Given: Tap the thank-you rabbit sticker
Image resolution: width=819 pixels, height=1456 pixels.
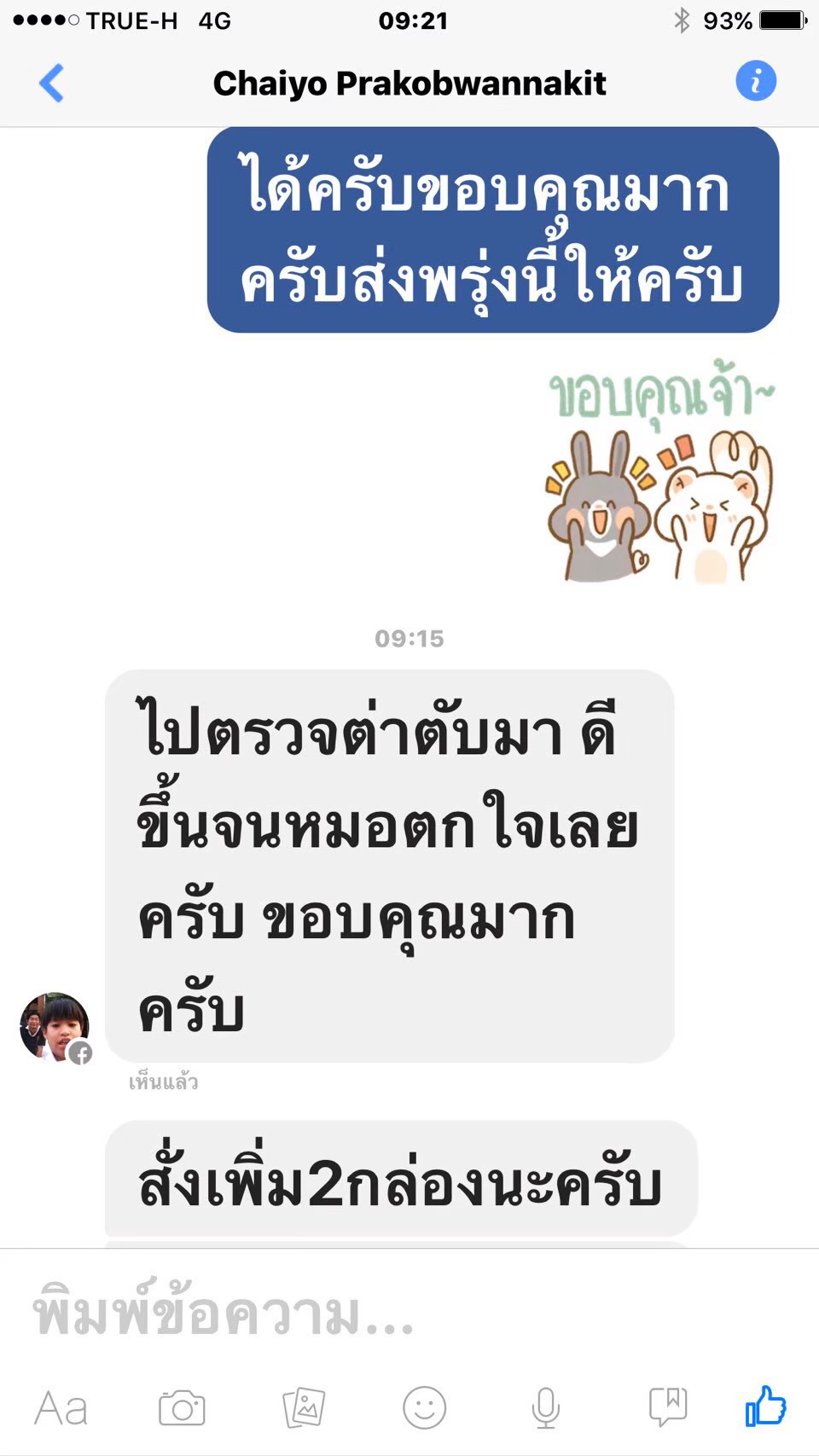Looking at the screenshot, I should click(659, 475).
